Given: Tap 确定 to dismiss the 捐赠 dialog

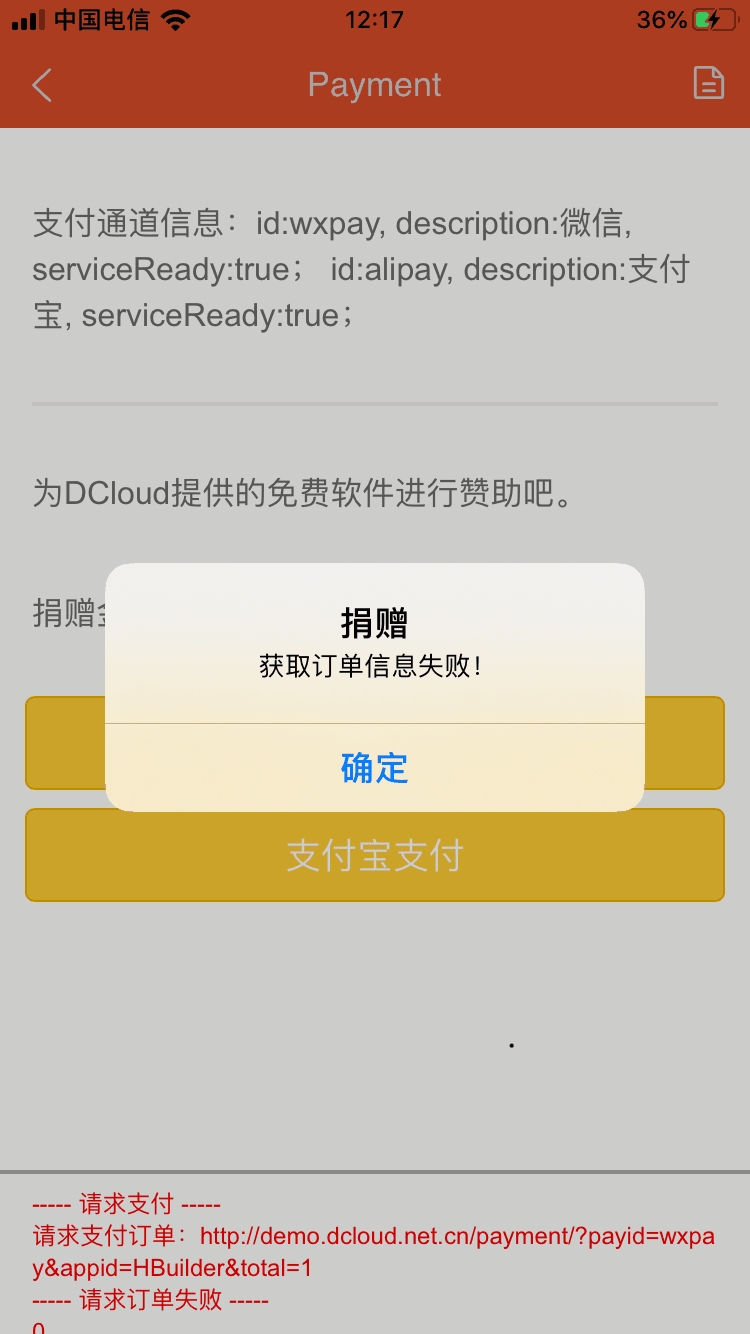Looking at the screenshot, I should point(375,768).
